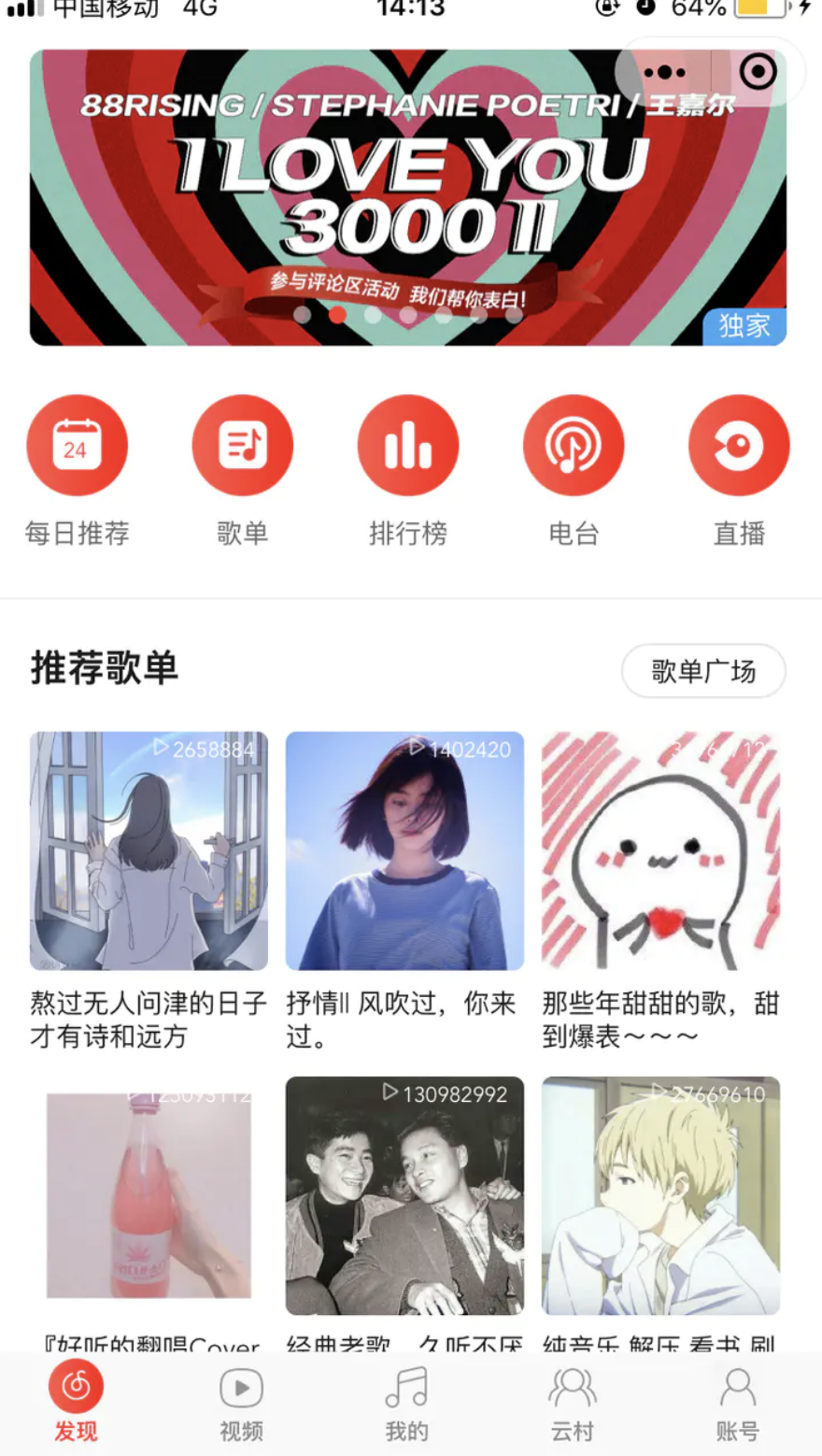This screenshot has width=822, height=1456.
Task: Open 每日推荐 daily recommendations icon
Action: (x=77, y=444)
